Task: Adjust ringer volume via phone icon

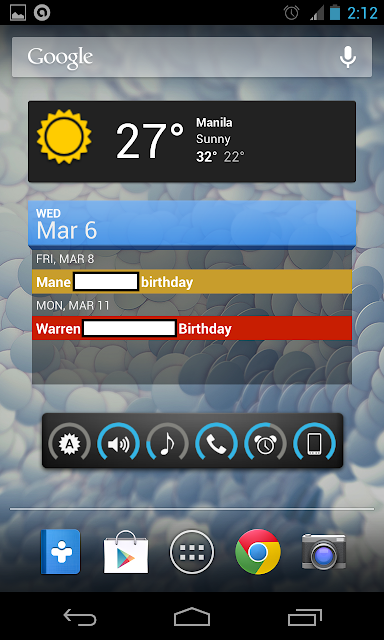Action: (x=216, y=442)
